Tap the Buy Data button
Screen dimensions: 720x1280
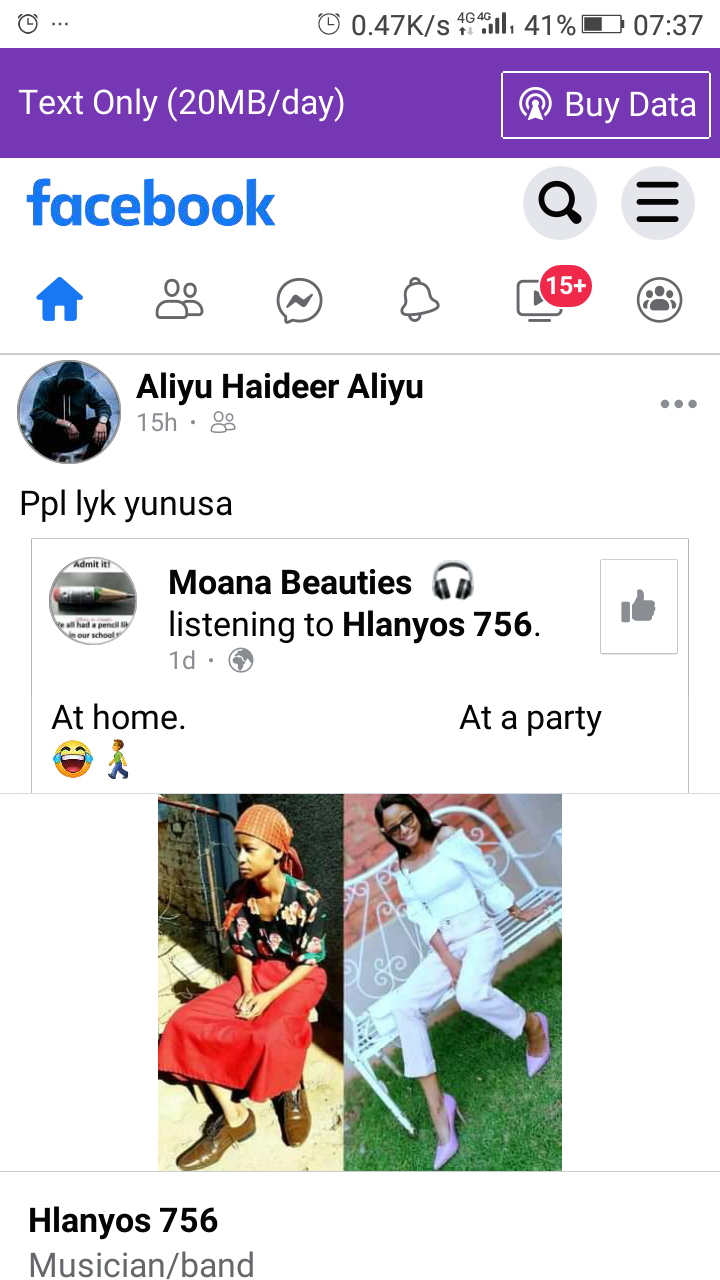[x=607, y=104]
